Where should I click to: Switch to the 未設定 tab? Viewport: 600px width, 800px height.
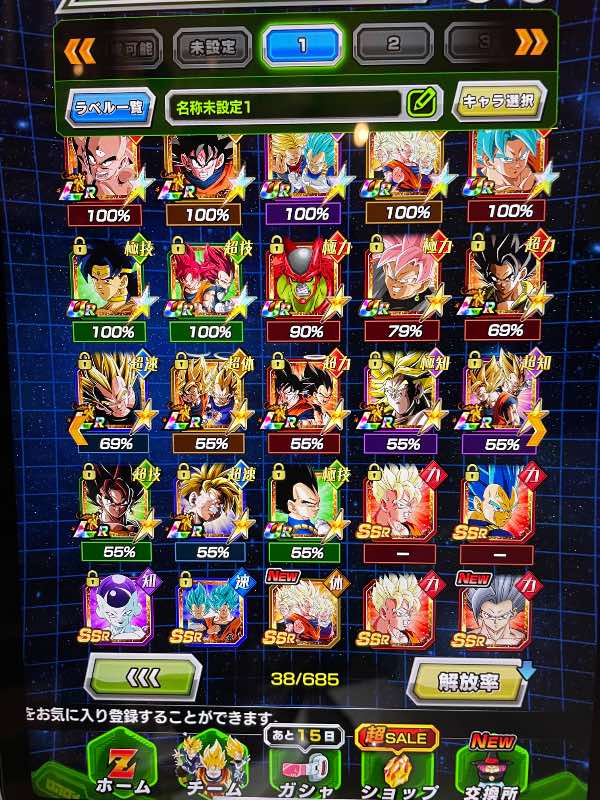(x=211, y=46)
